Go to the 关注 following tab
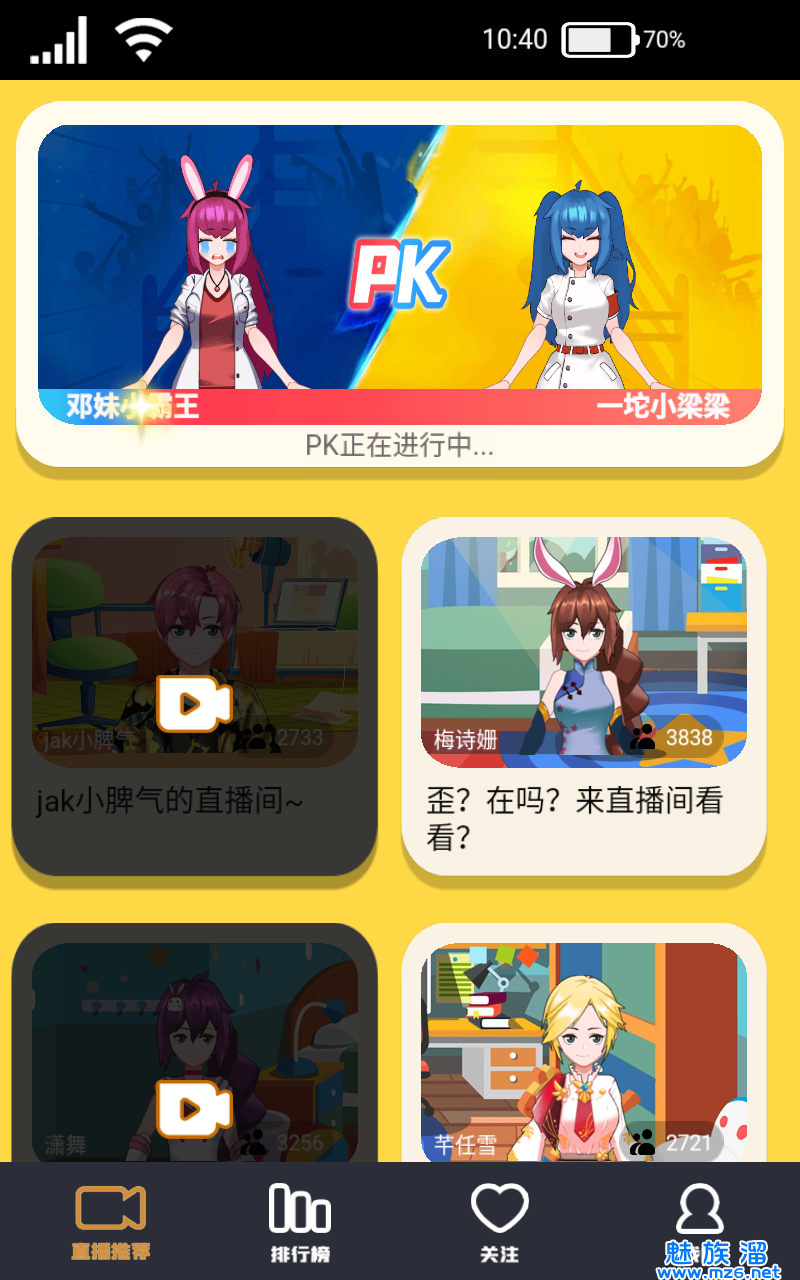The width and height of the screenshot is (800, 1280). pos(499,1222)
